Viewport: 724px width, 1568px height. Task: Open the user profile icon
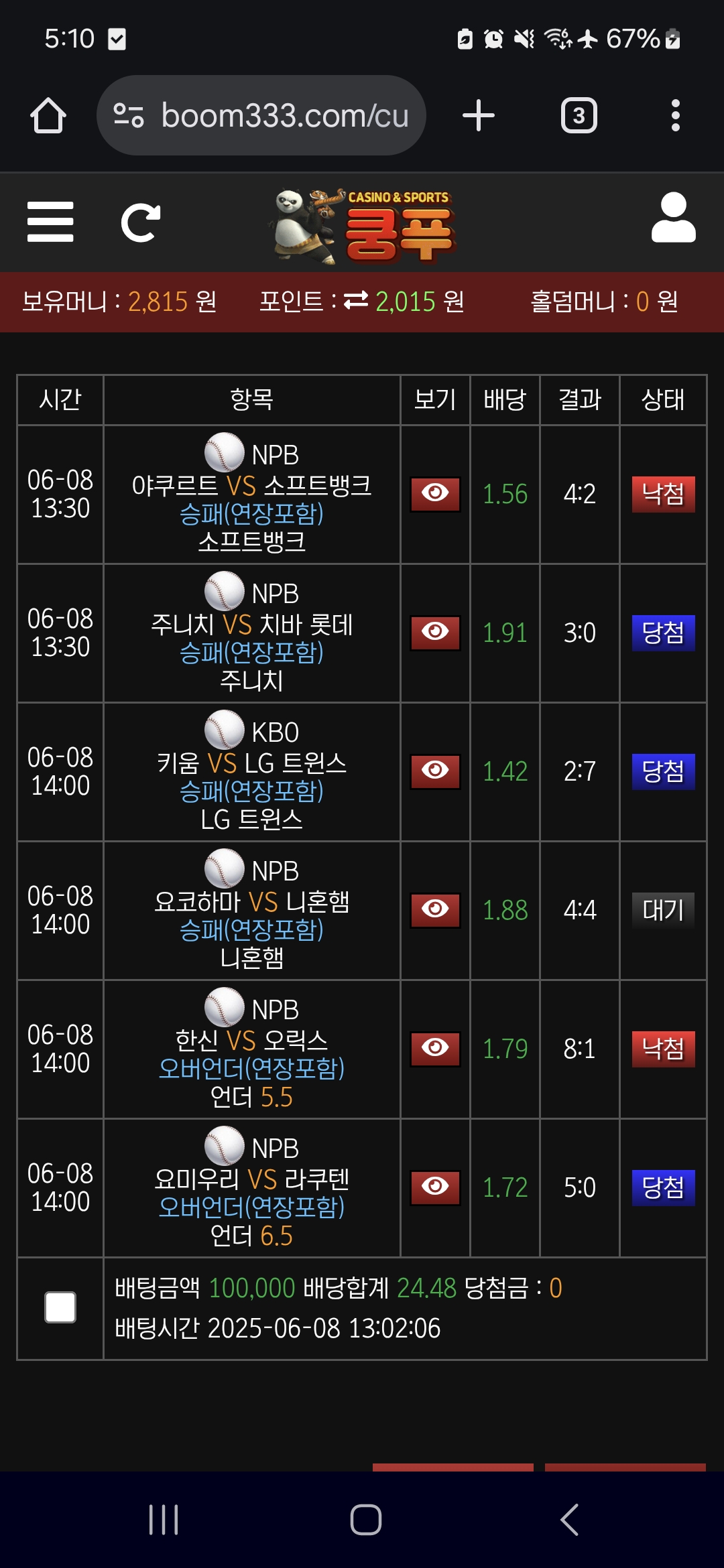(674, 218)
